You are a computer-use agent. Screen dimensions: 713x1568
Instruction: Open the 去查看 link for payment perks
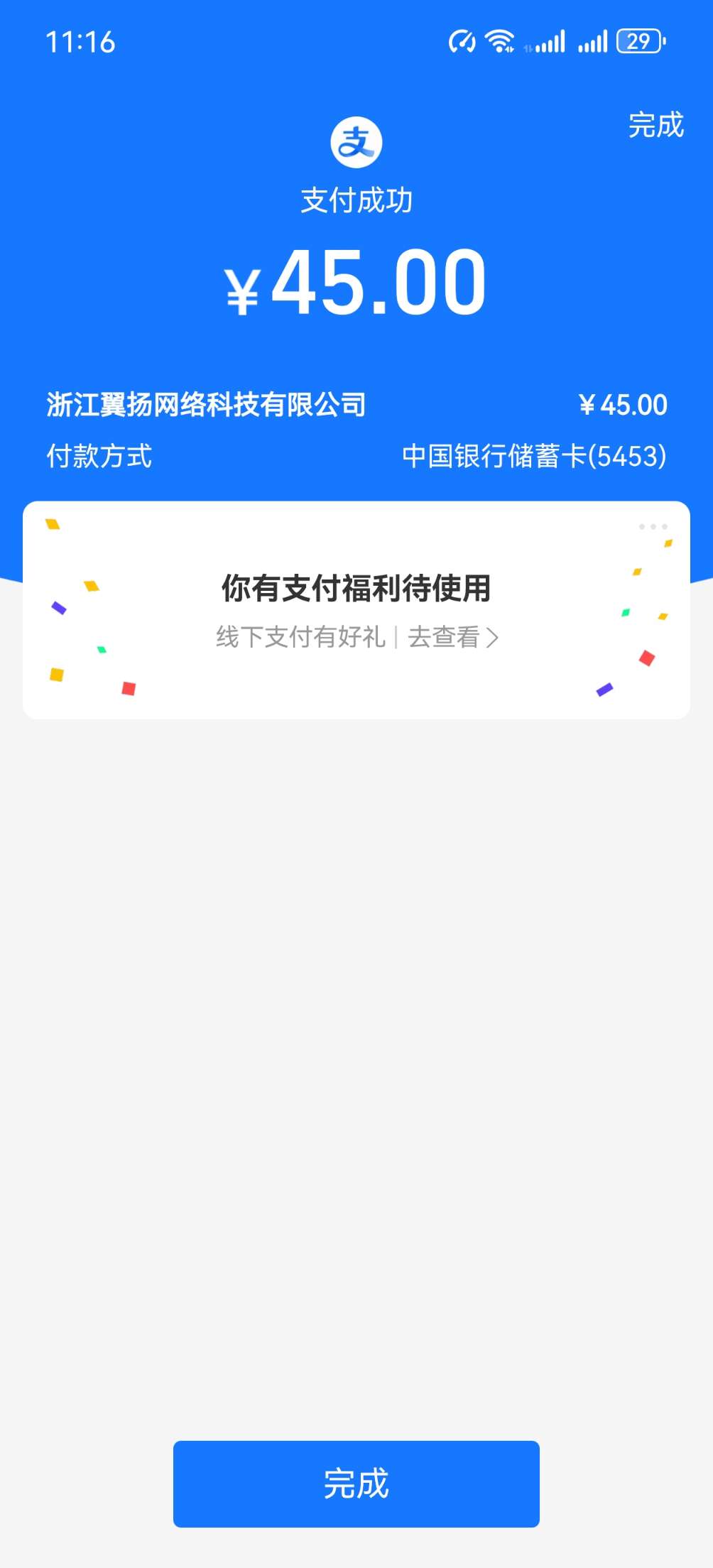tap(452, 637)
